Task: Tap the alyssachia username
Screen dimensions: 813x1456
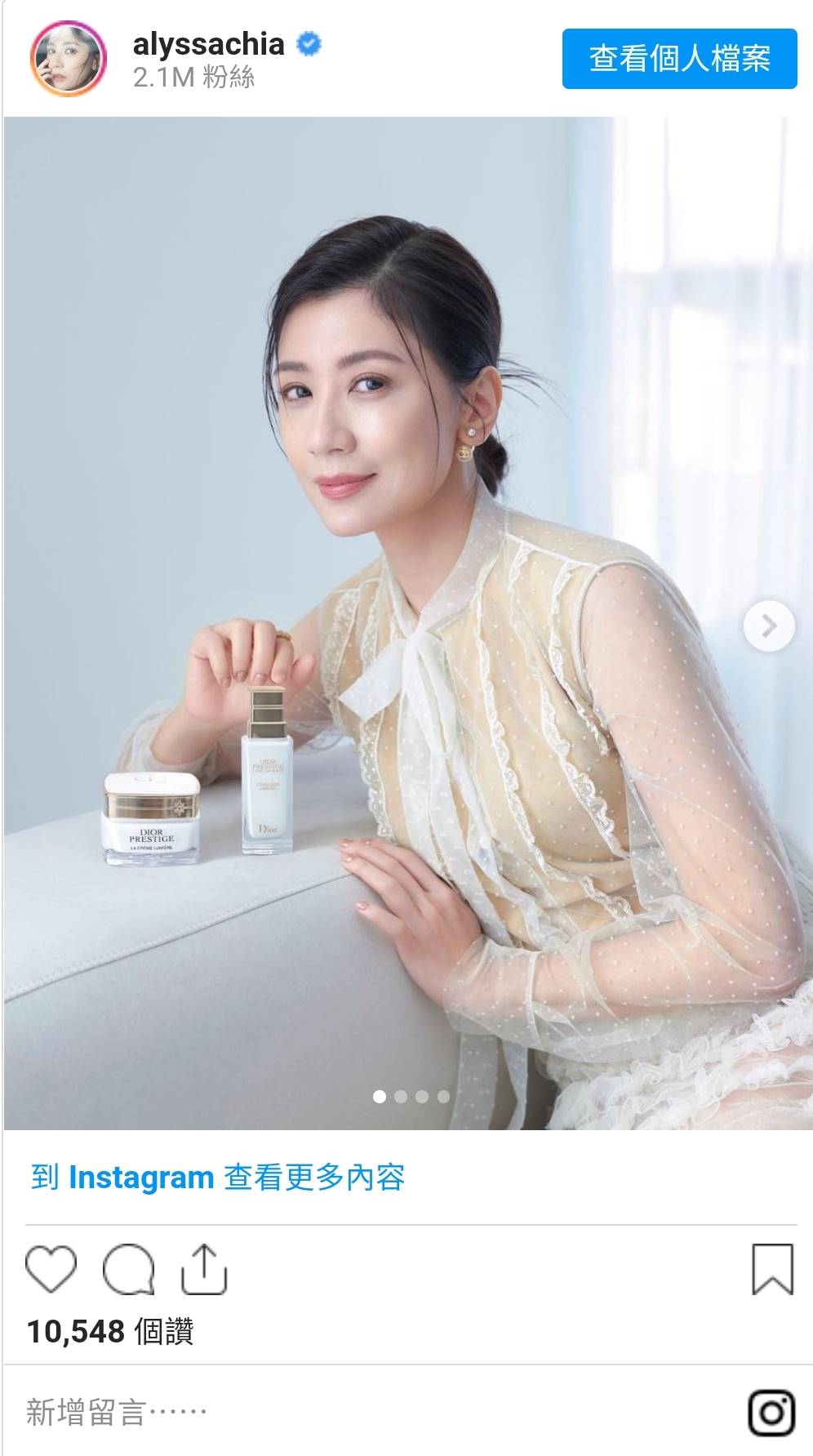Action: click(x=208, y=44)
